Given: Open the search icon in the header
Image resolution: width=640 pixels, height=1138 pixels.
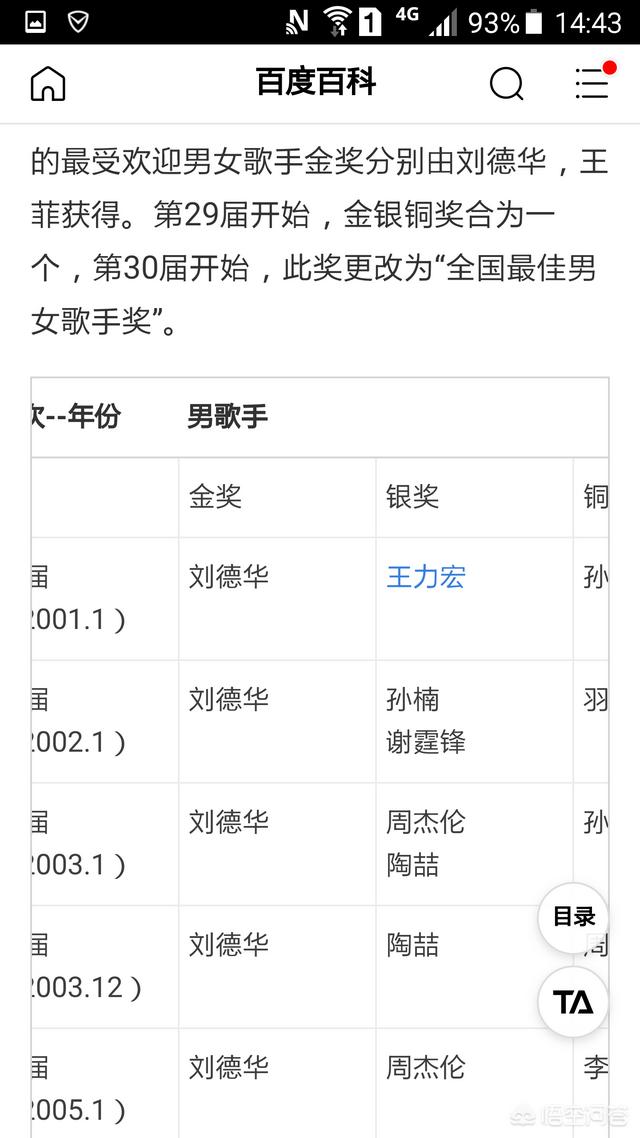Looking at the screenshot, I should (506, 84).
